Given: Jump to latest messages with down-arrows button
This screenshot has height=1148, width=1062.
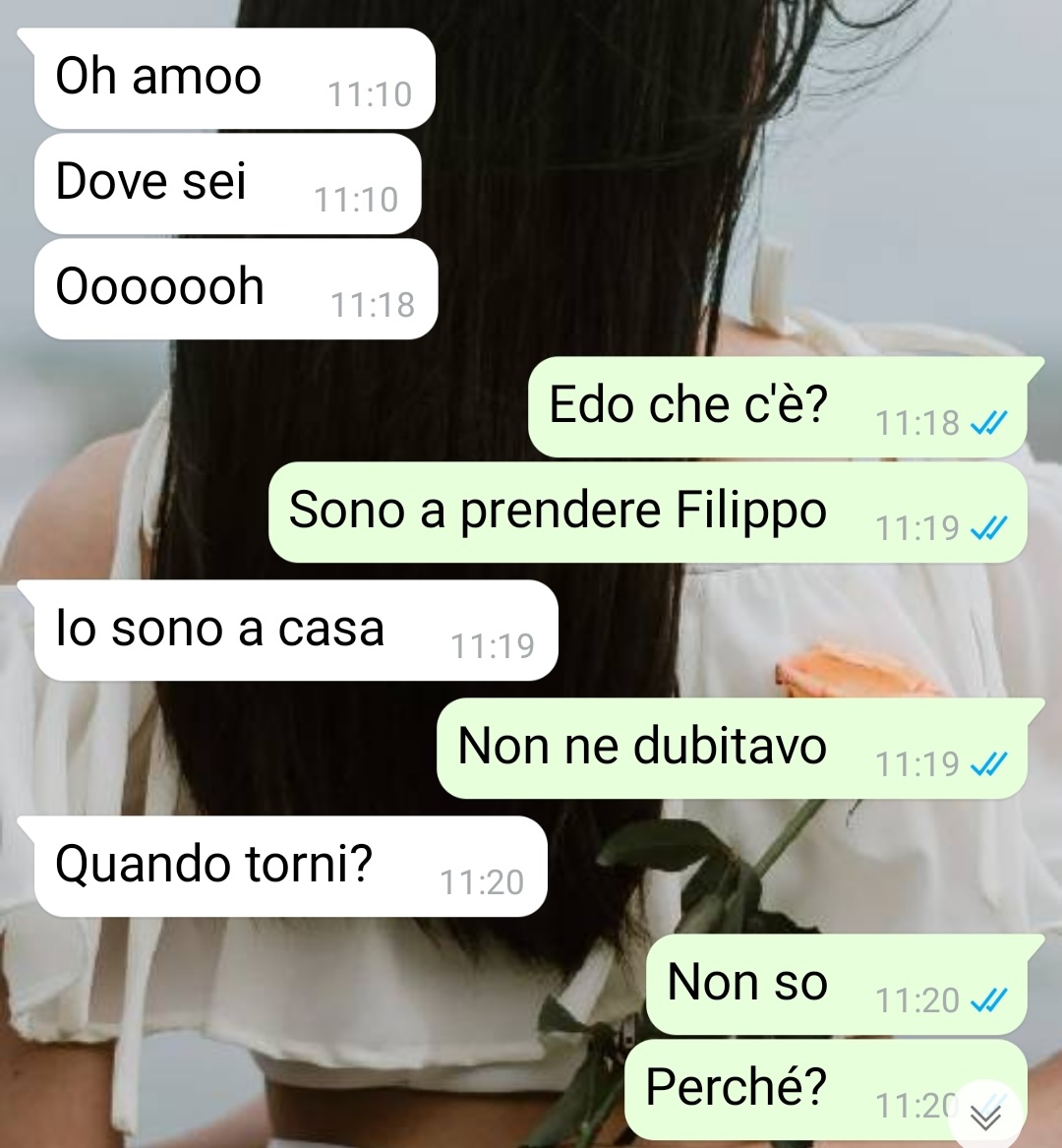Looking at the screenshot, I should (x=985, y=1116).
